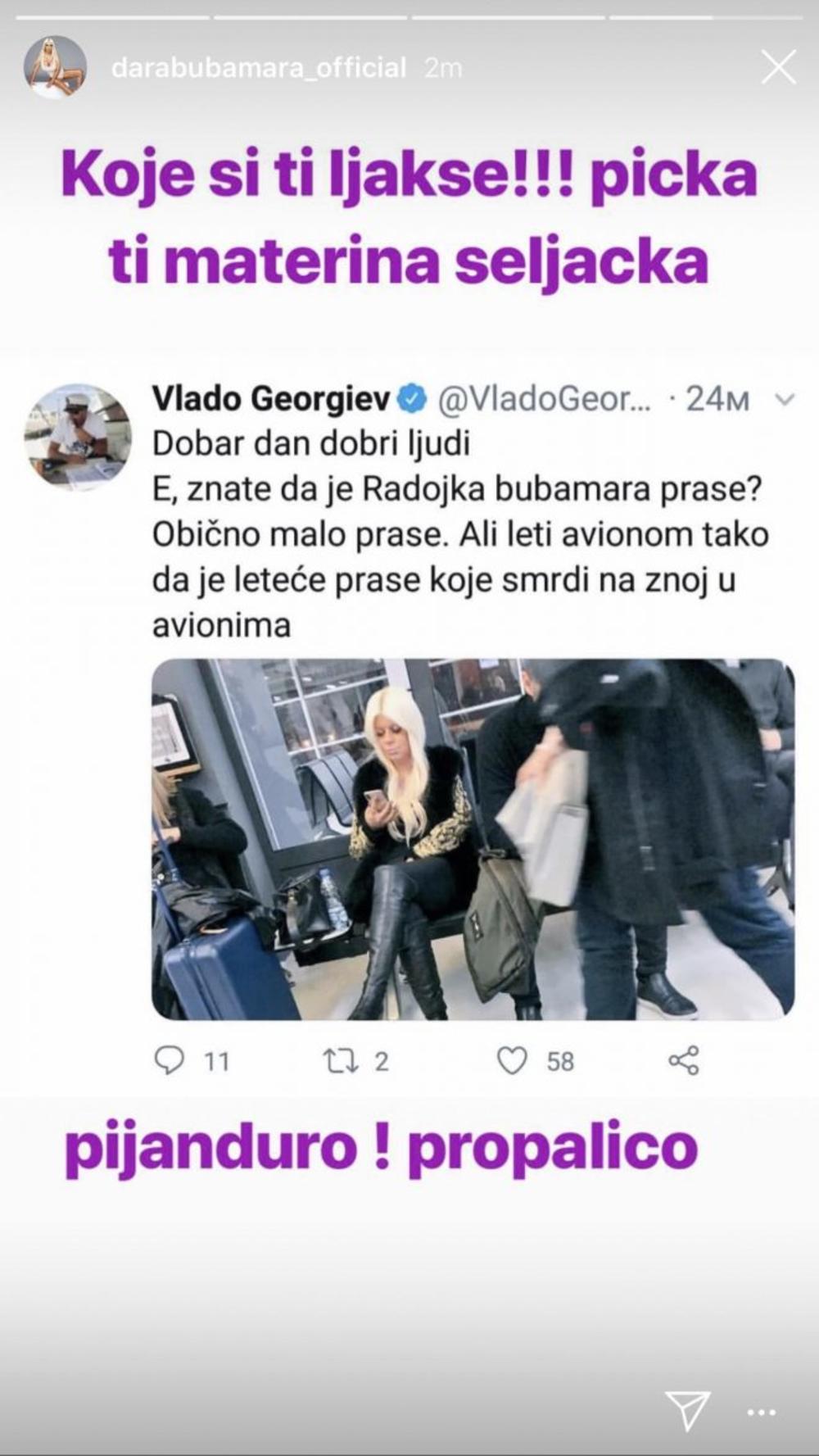Close the story viewer

(778, 67)
